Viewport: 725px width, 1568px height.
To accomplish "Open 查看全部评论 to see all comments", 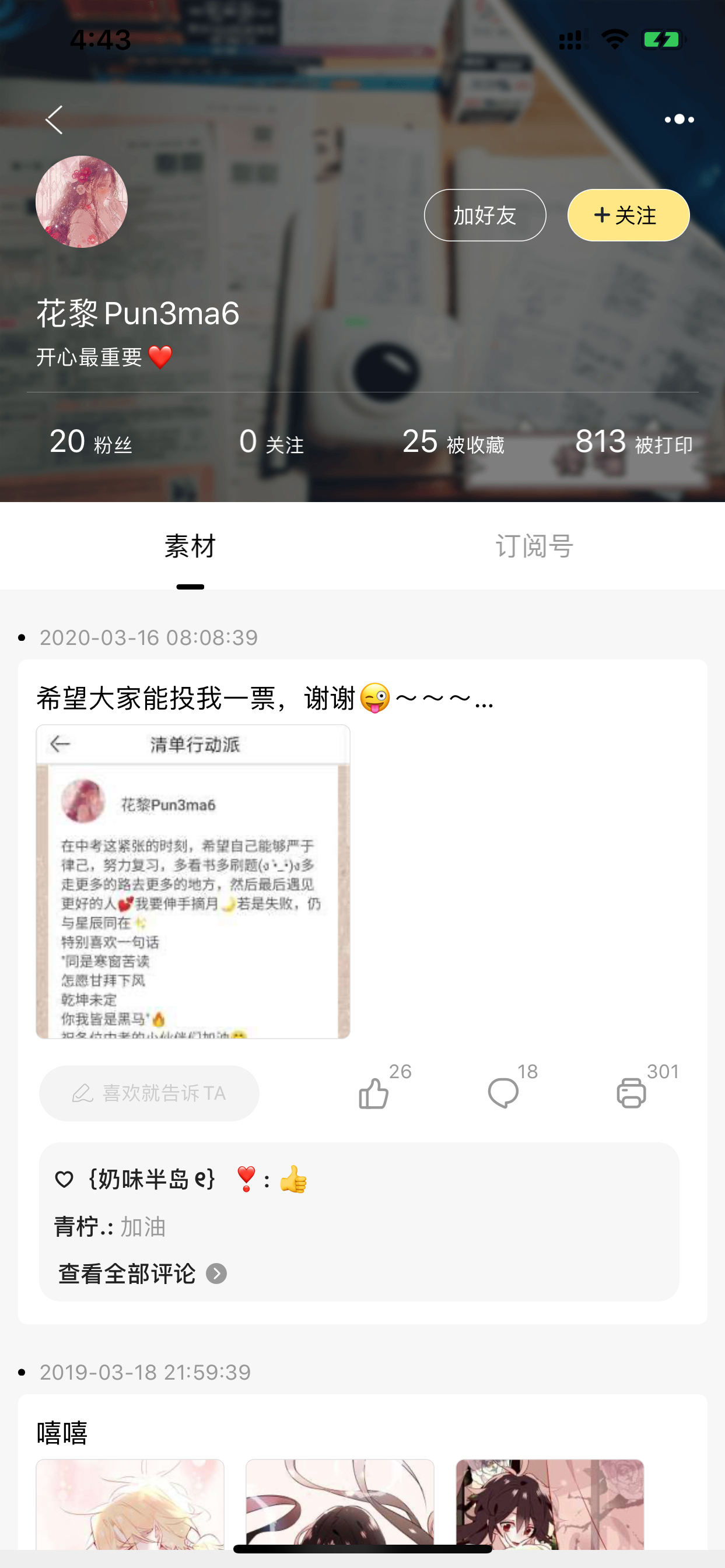I will pyautogui.click(x=142, y=1274).
